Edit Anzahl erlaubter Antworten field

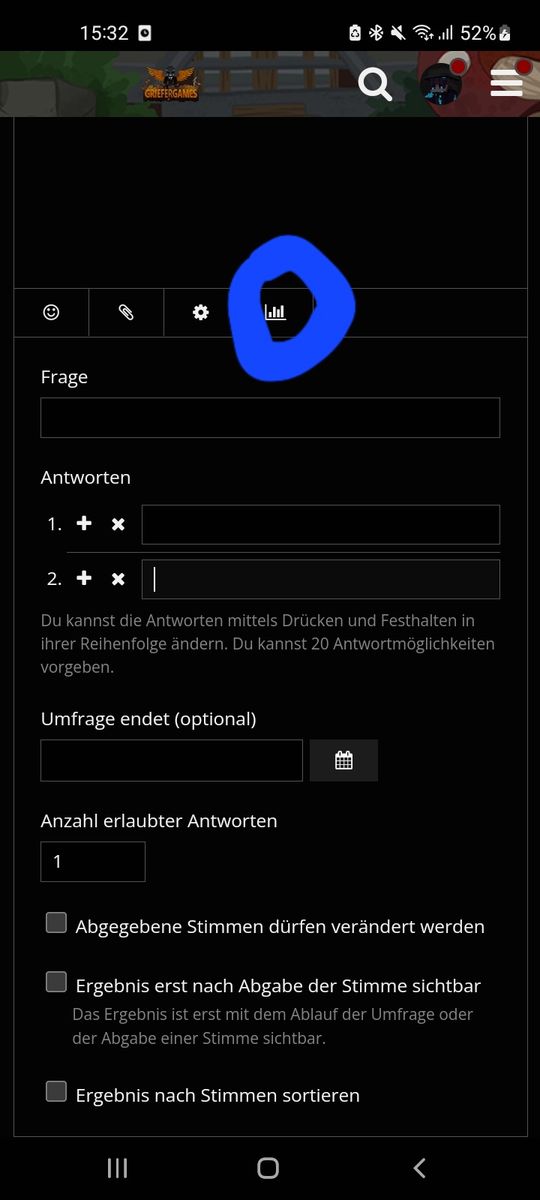pyautogui.click(x=93, y=861)
